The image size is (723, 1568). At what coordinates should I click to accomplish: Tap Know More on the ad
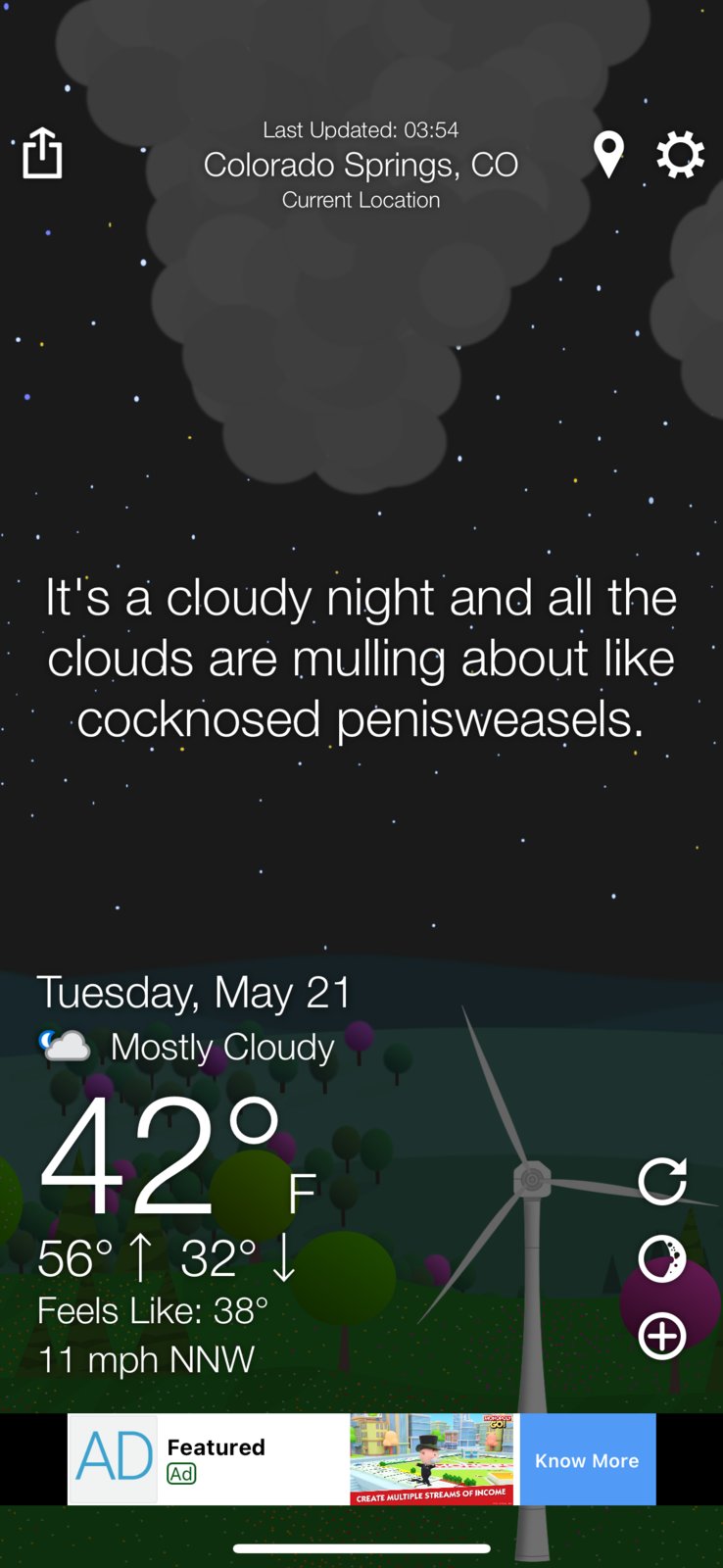587,1460
